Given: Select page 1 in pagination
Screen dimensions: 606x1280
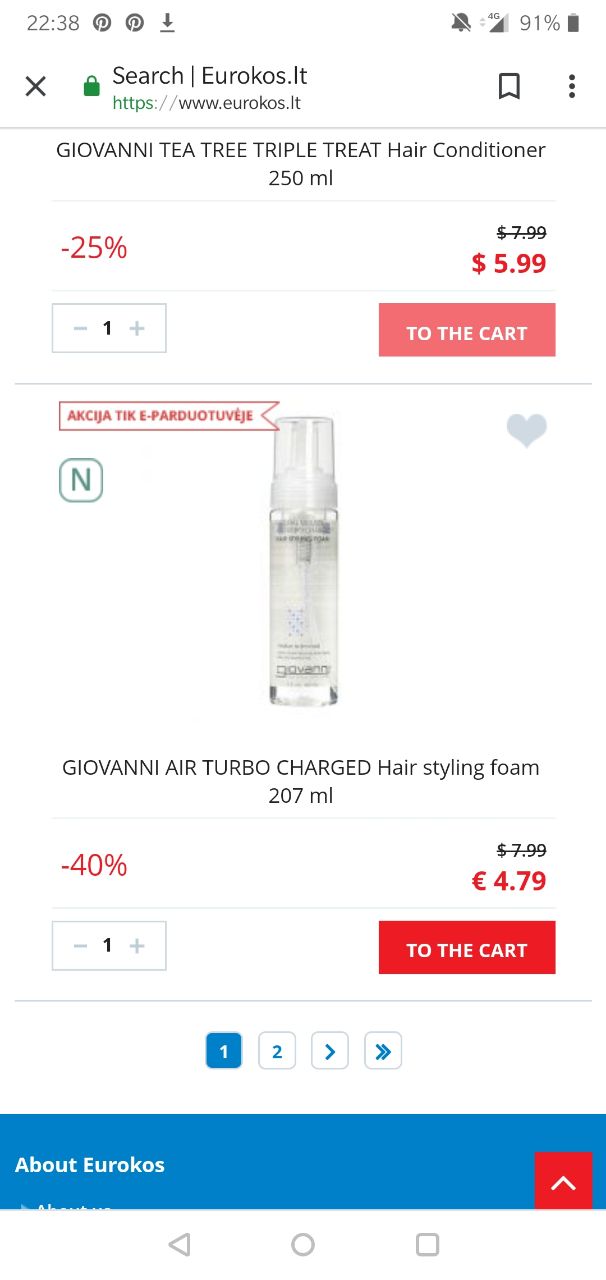Looking at the screenshot, I should coord(224,1051).
